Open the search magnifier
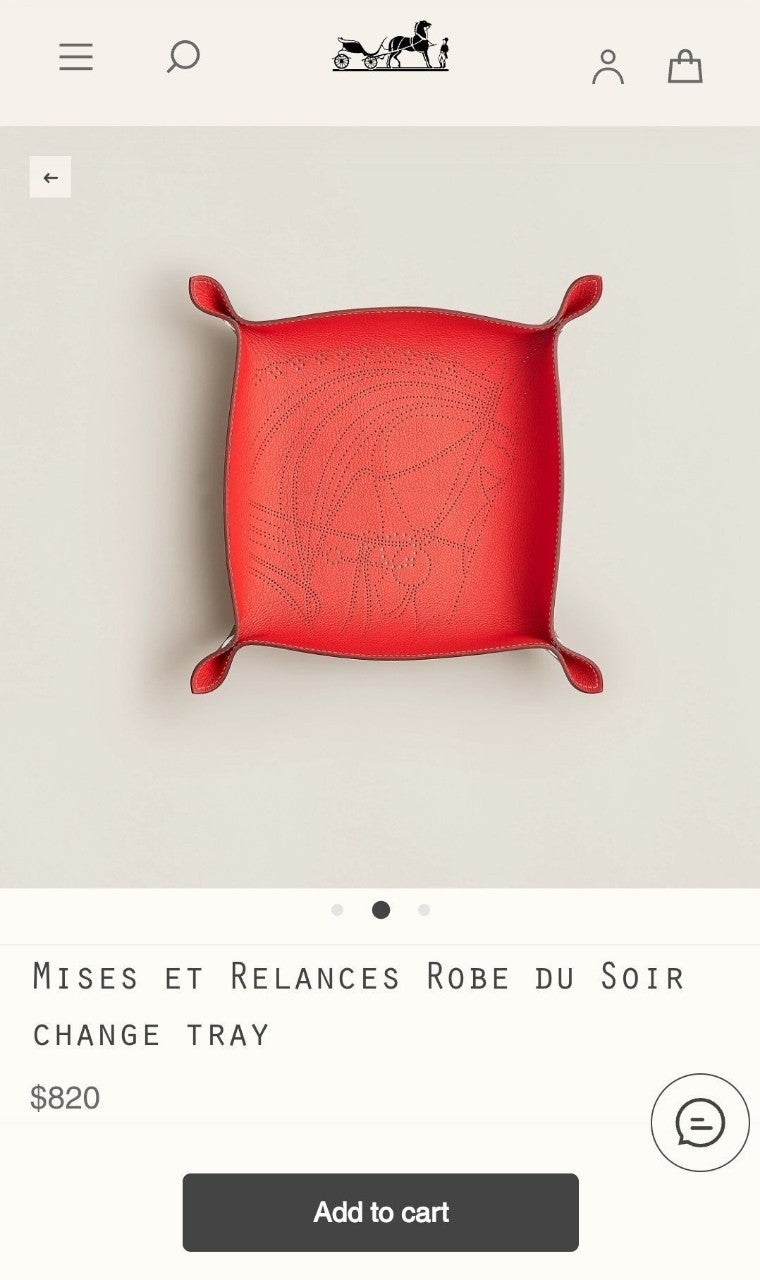 tap(183, 57)
